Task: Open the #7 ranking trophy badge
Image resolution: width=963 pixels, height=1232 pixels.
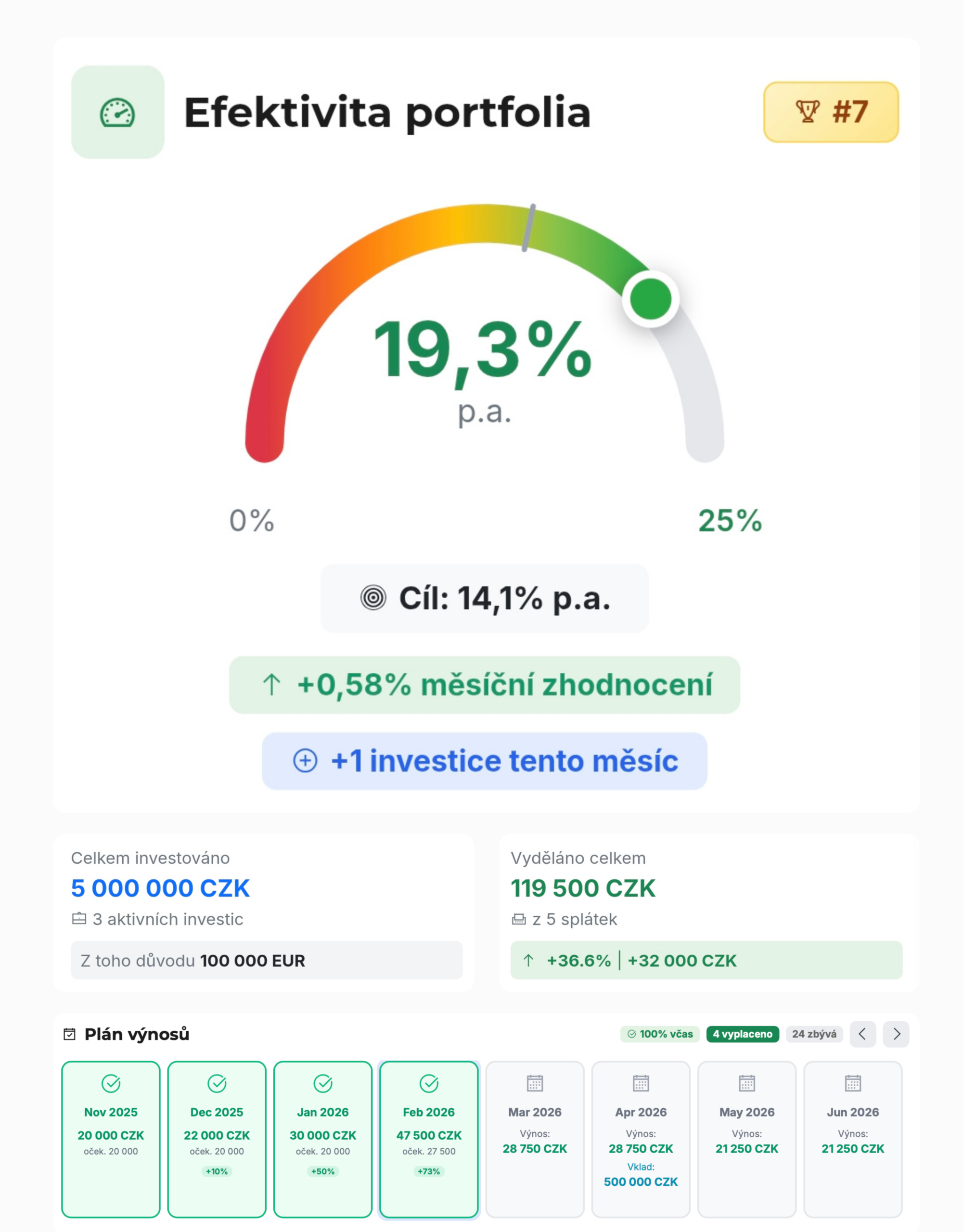Action: [831, 112]
